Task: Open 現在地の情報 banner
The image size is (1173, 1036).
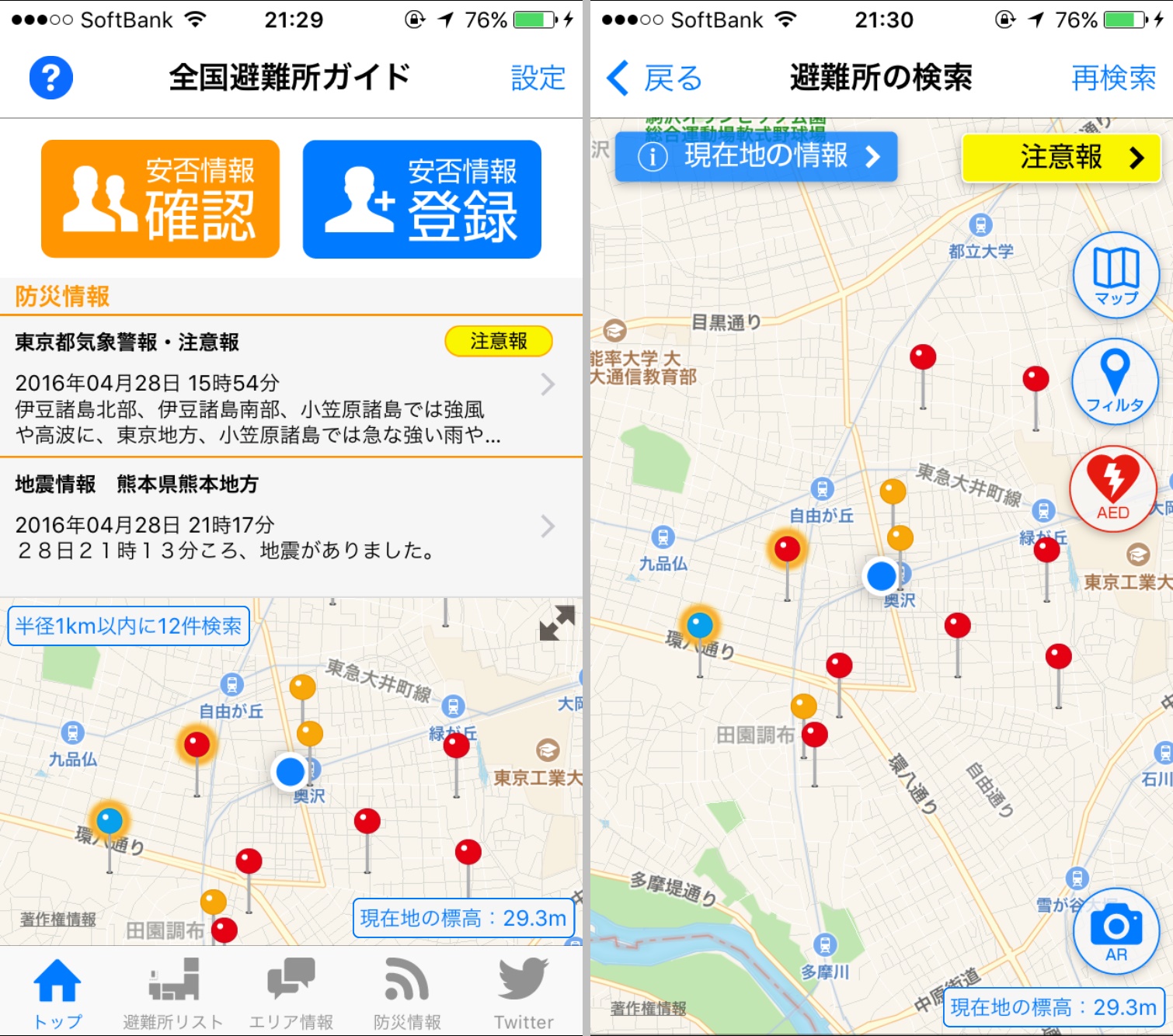Action: click(x=756, y=157)
